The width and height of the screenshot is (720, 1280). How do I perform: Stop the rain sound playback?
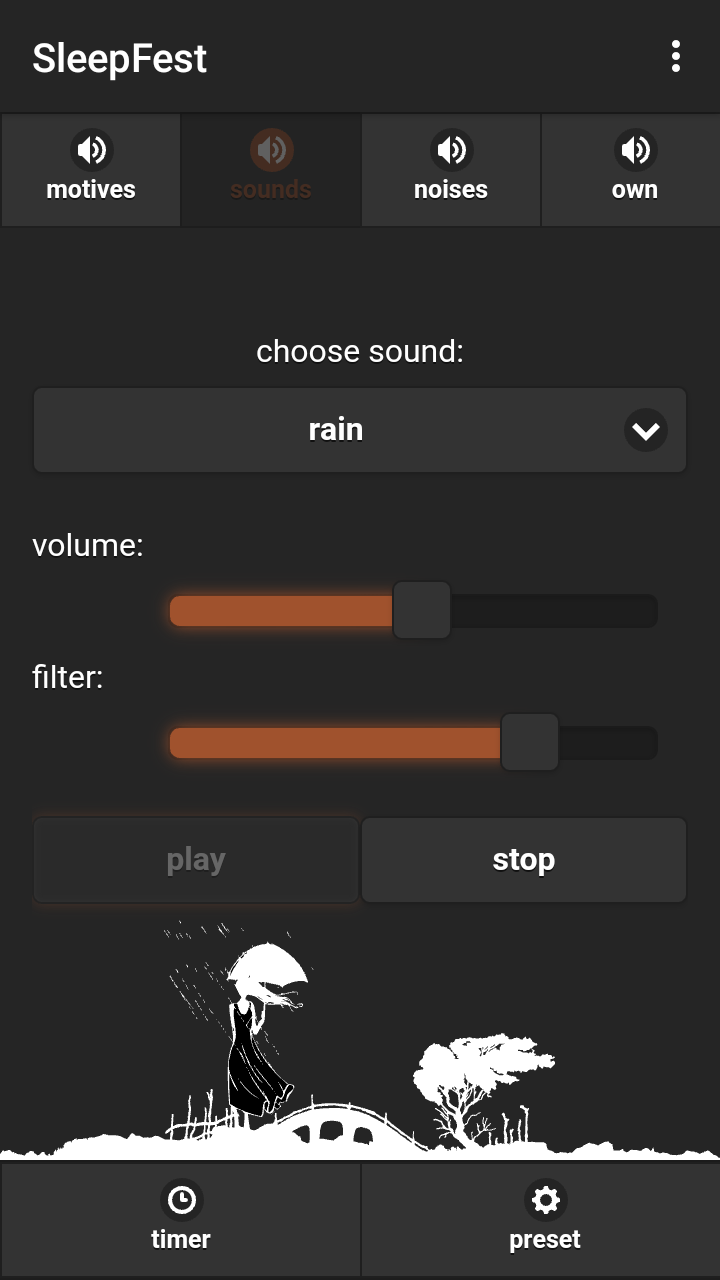[x=523, y=860]
